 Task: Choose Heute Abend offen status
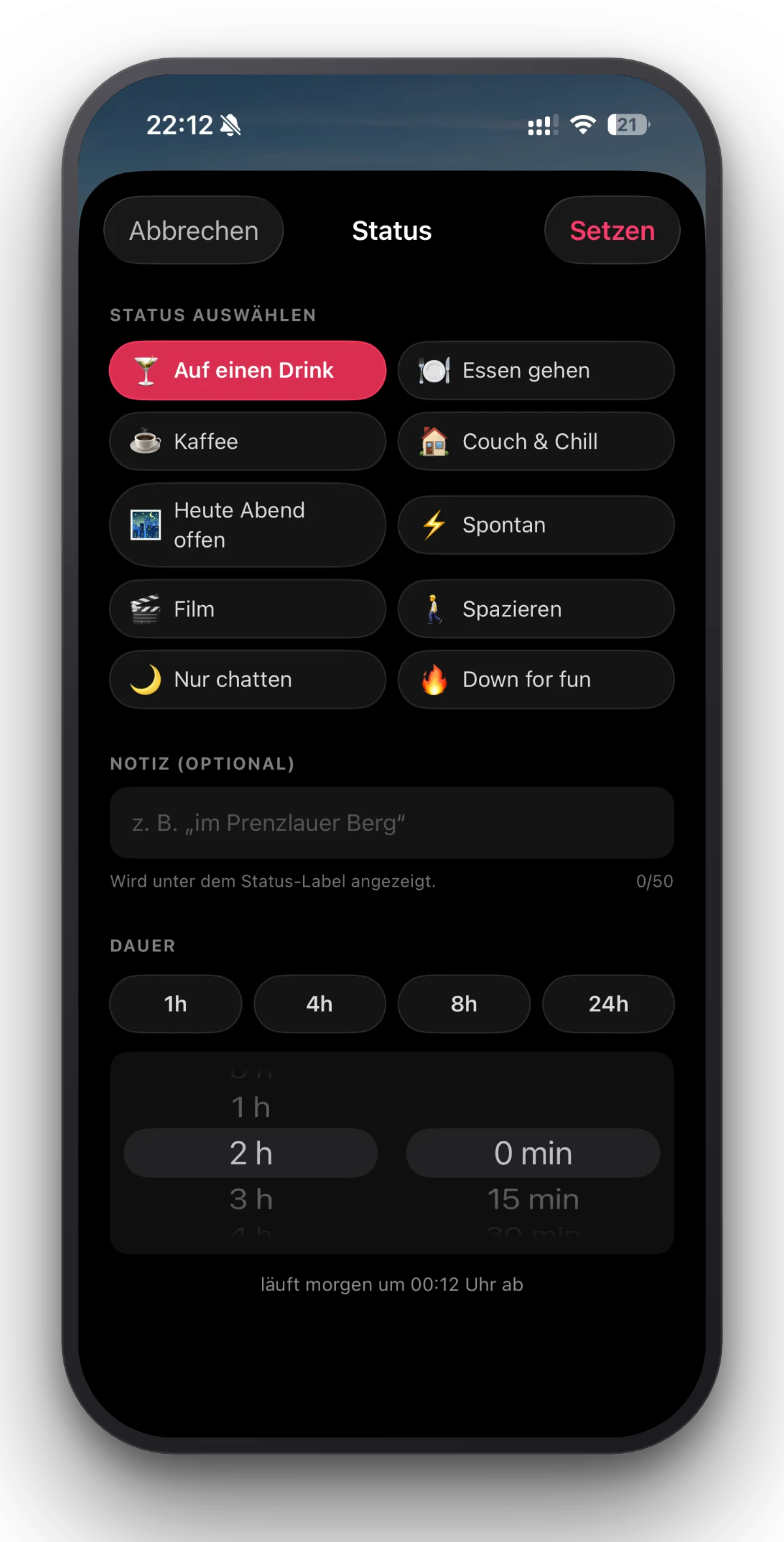[248, 525]
